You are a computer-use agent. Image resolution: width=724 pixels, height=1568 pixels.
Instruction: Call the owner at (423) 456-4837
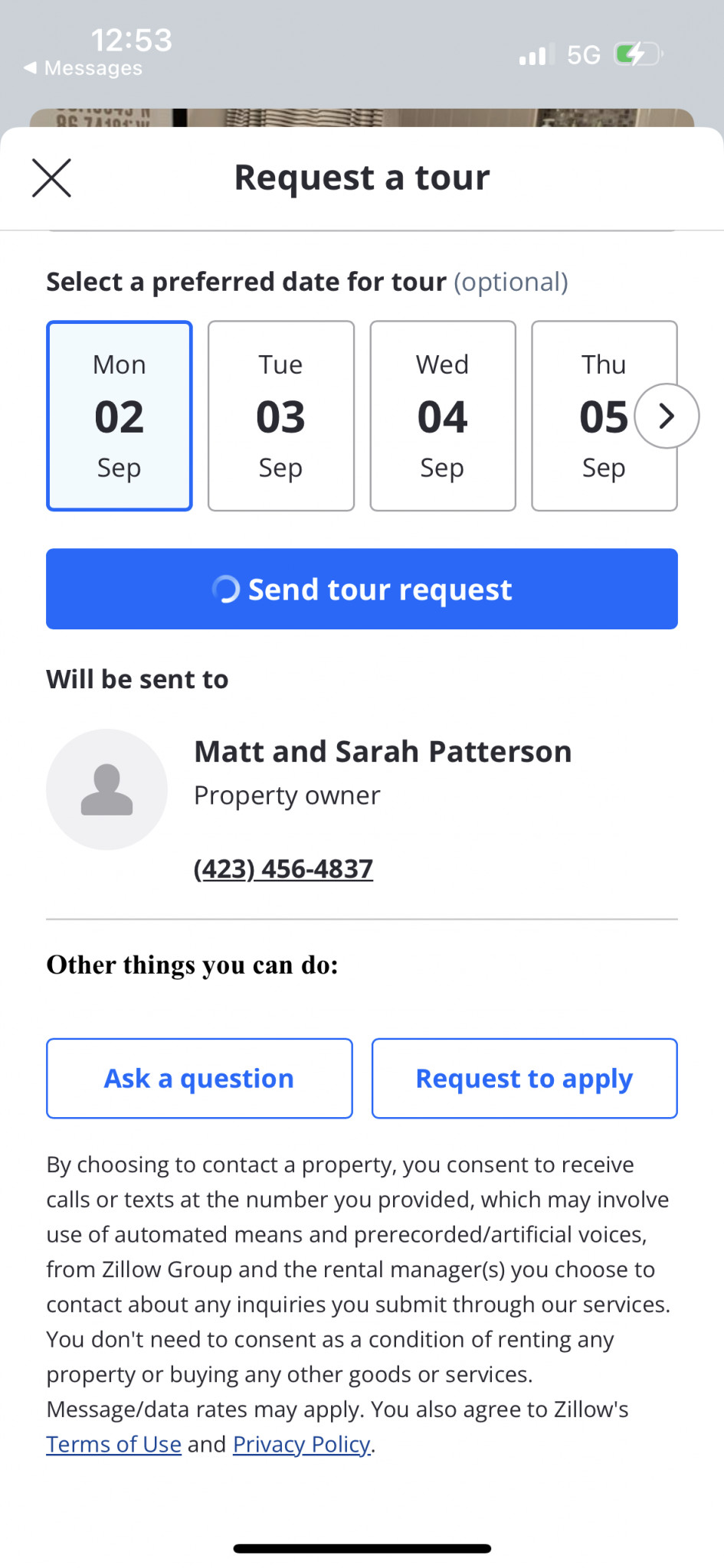click(x=283, y=869)
